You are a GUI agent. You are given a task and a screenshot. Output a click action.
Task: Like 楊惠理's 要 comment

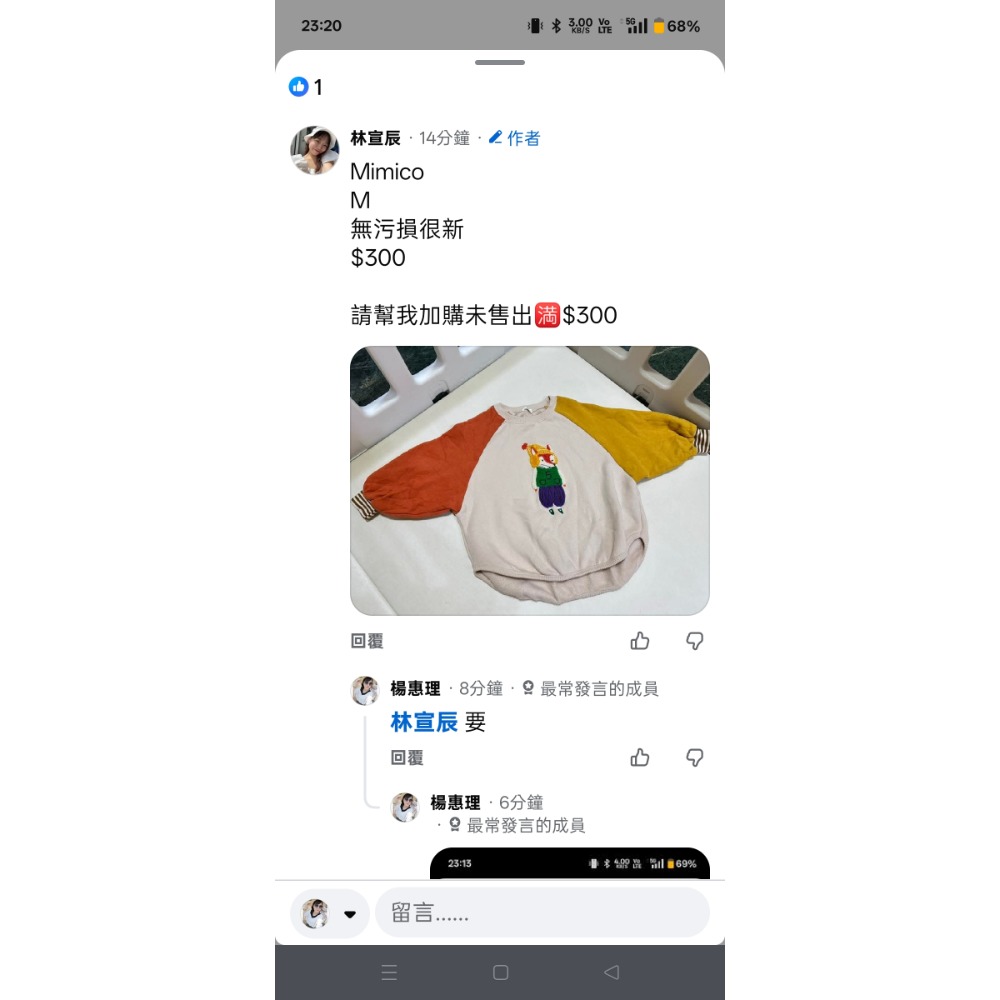pos(640,758)
